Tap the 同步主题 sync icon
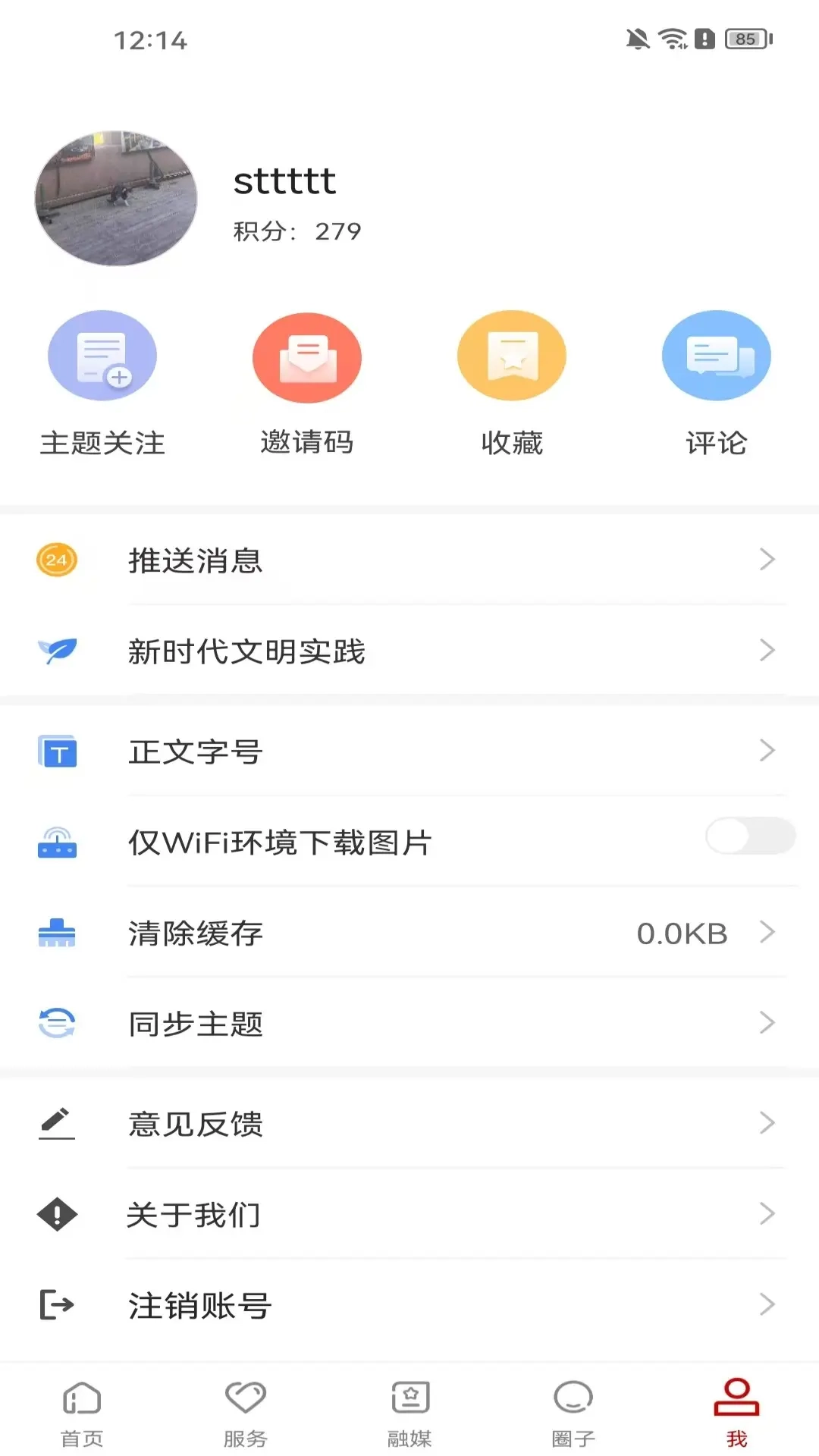This screenshot has height=1456, width=819. tap(55, 1025)
